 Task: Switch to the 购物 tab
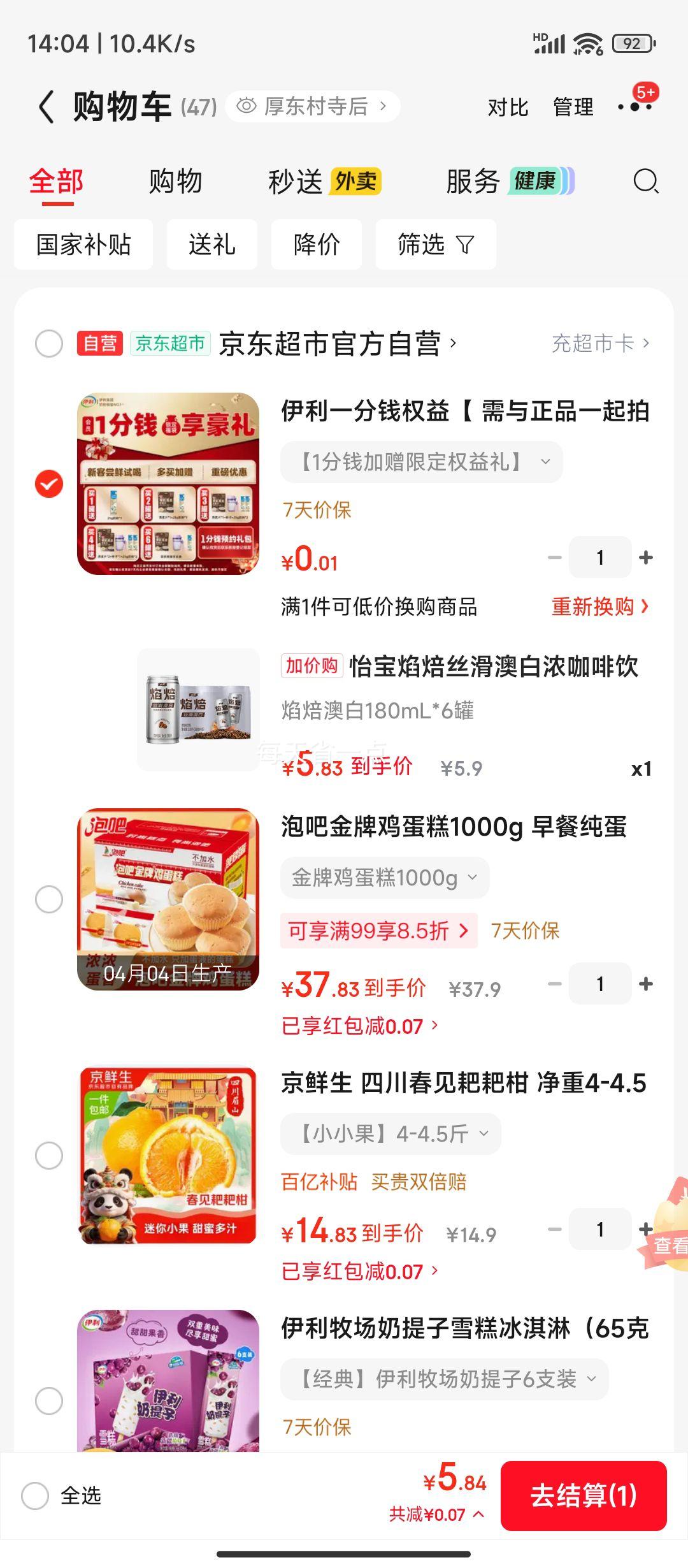(x=175, y=183)
